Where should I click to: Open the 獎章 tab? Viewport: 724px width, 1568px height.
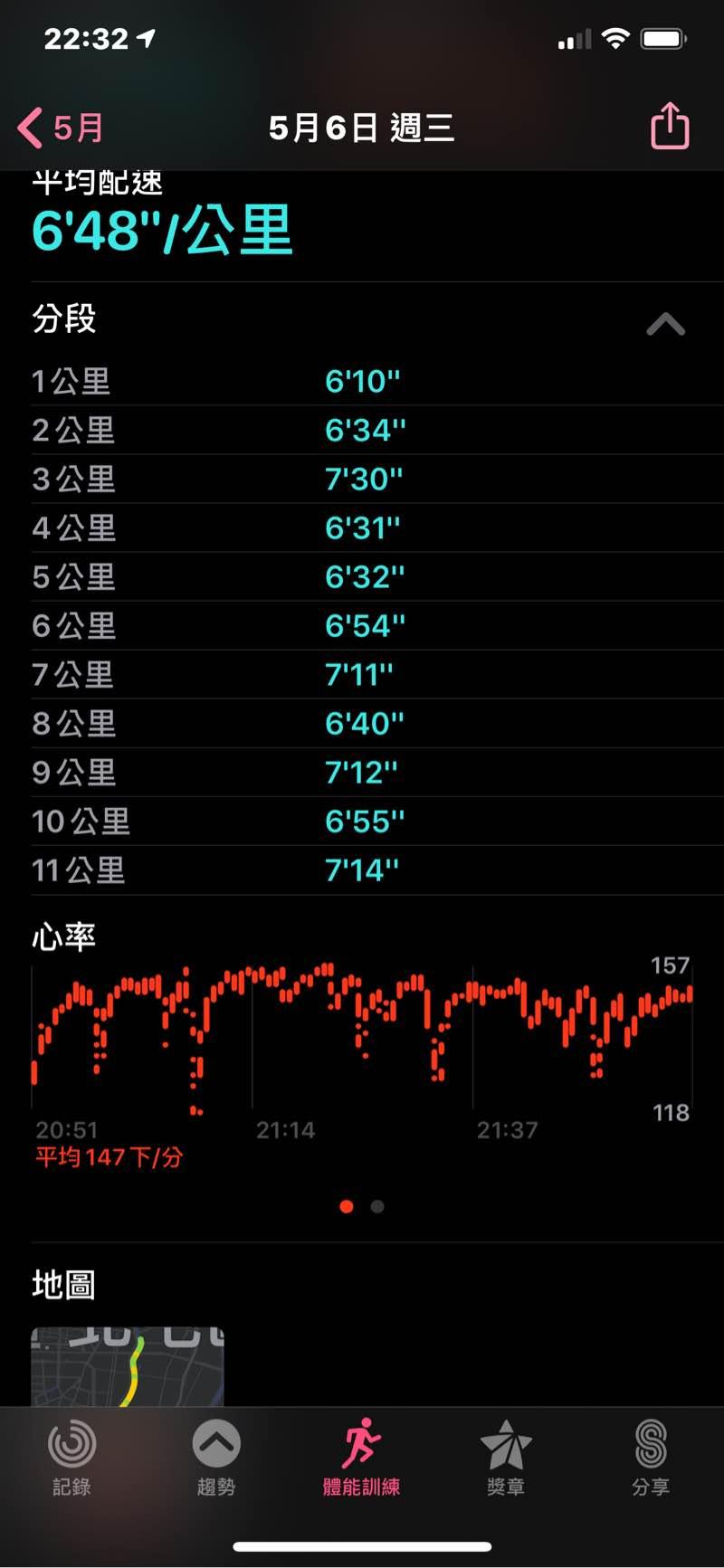(x=506, y=1457)
